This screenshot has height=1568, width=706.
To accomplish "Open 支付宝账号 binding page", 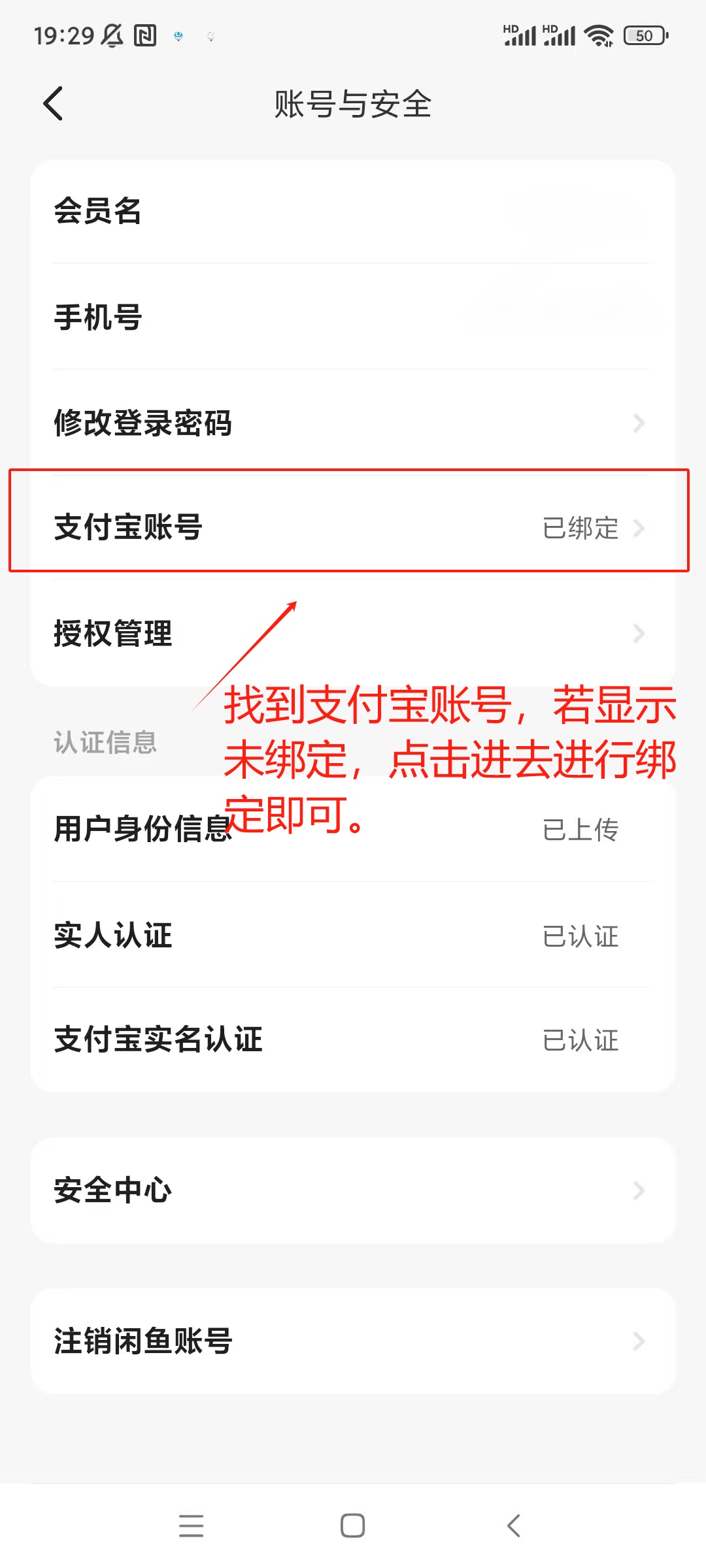I will 353,528.
